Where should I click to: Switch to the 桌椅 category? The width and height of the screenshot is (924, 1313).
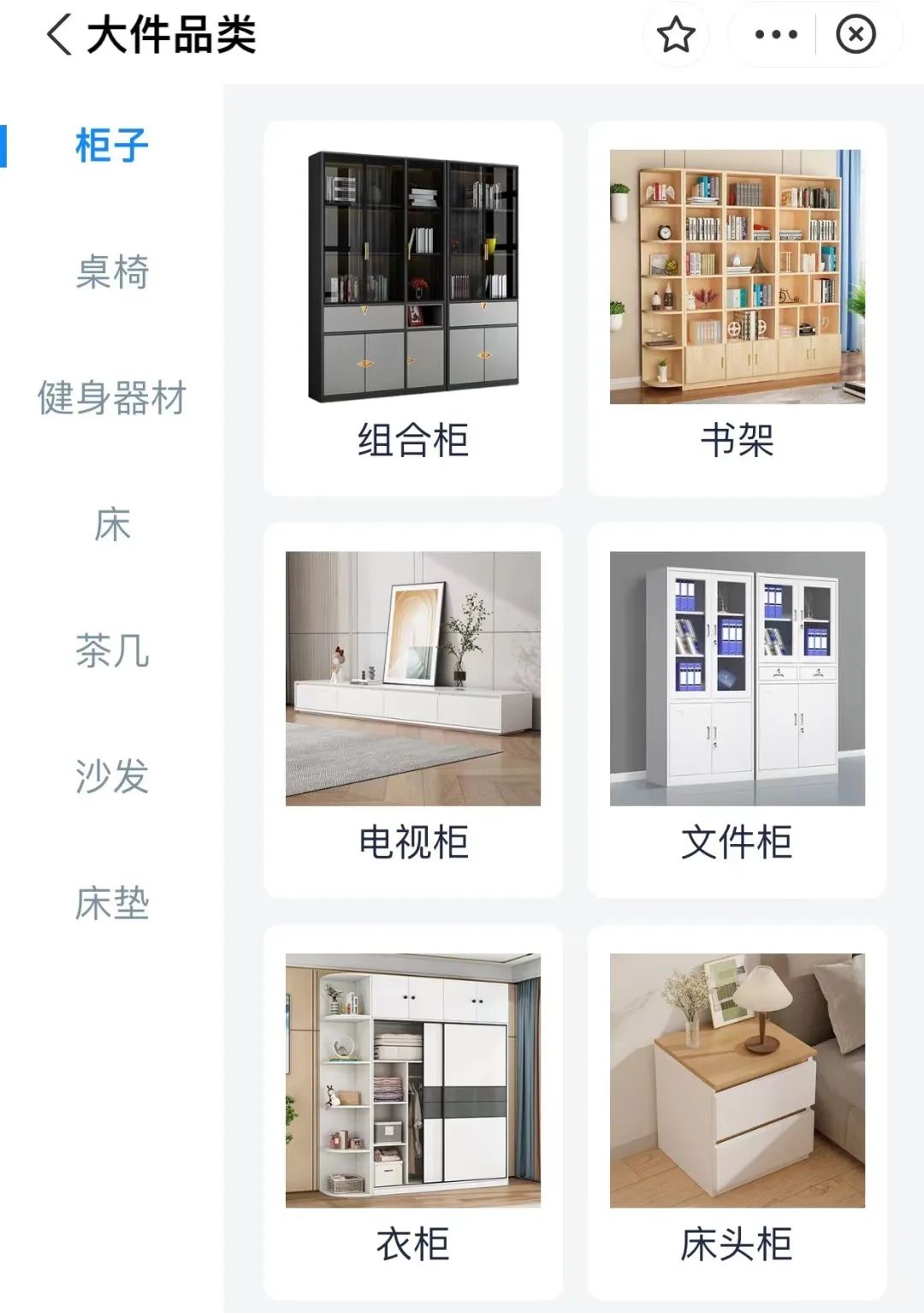click(x=110, y=272)
